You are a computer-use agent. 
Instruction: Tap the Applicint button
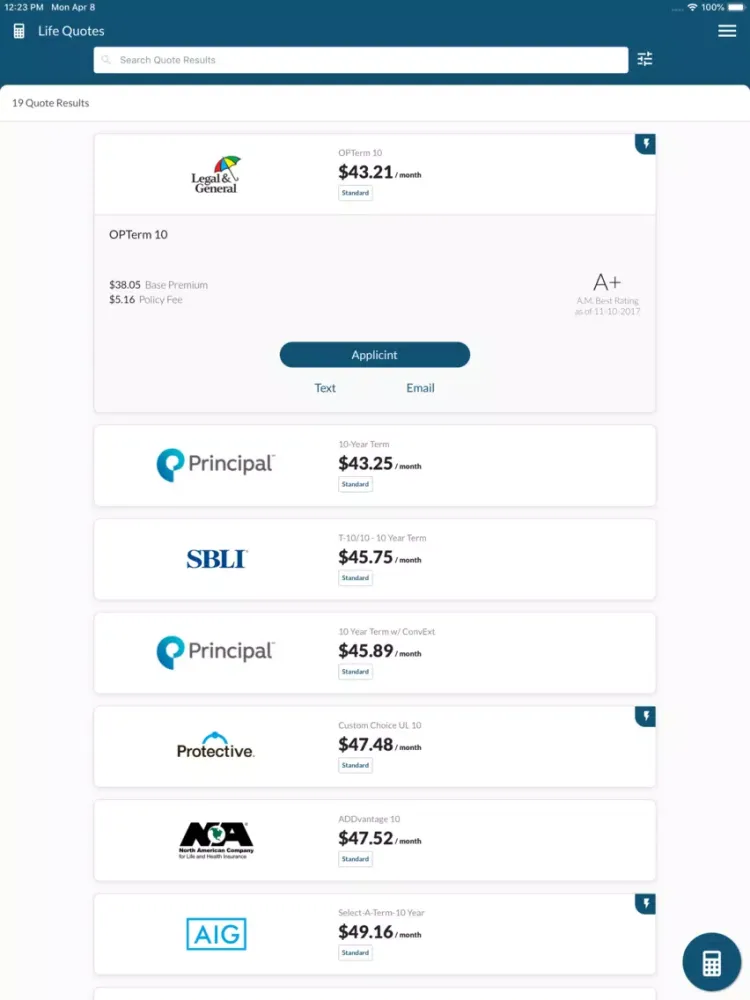(x=374, y=355)
